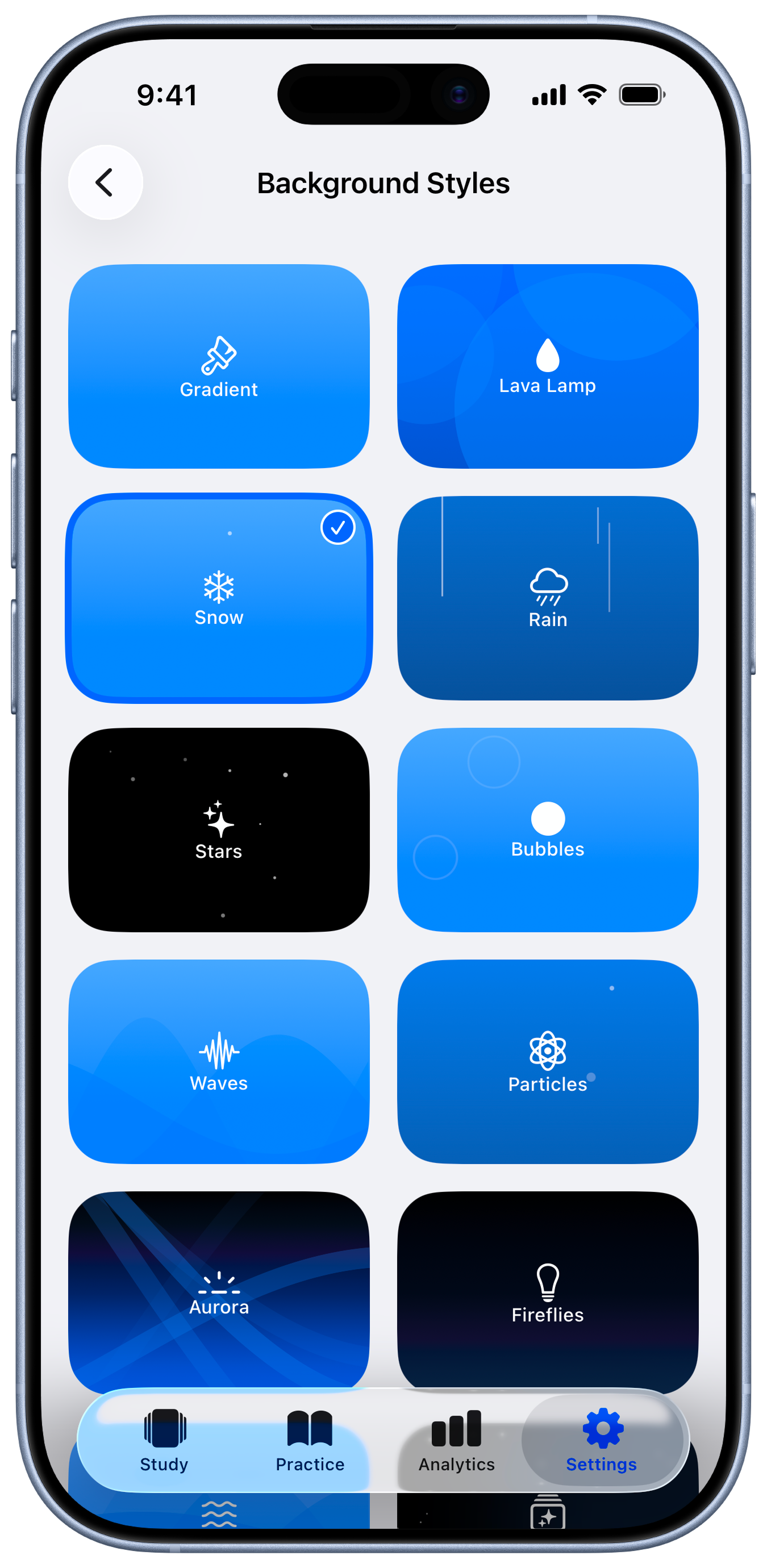Set the Particles background style
This screenshot has height=1568, width=767.
click(547, 1062)
